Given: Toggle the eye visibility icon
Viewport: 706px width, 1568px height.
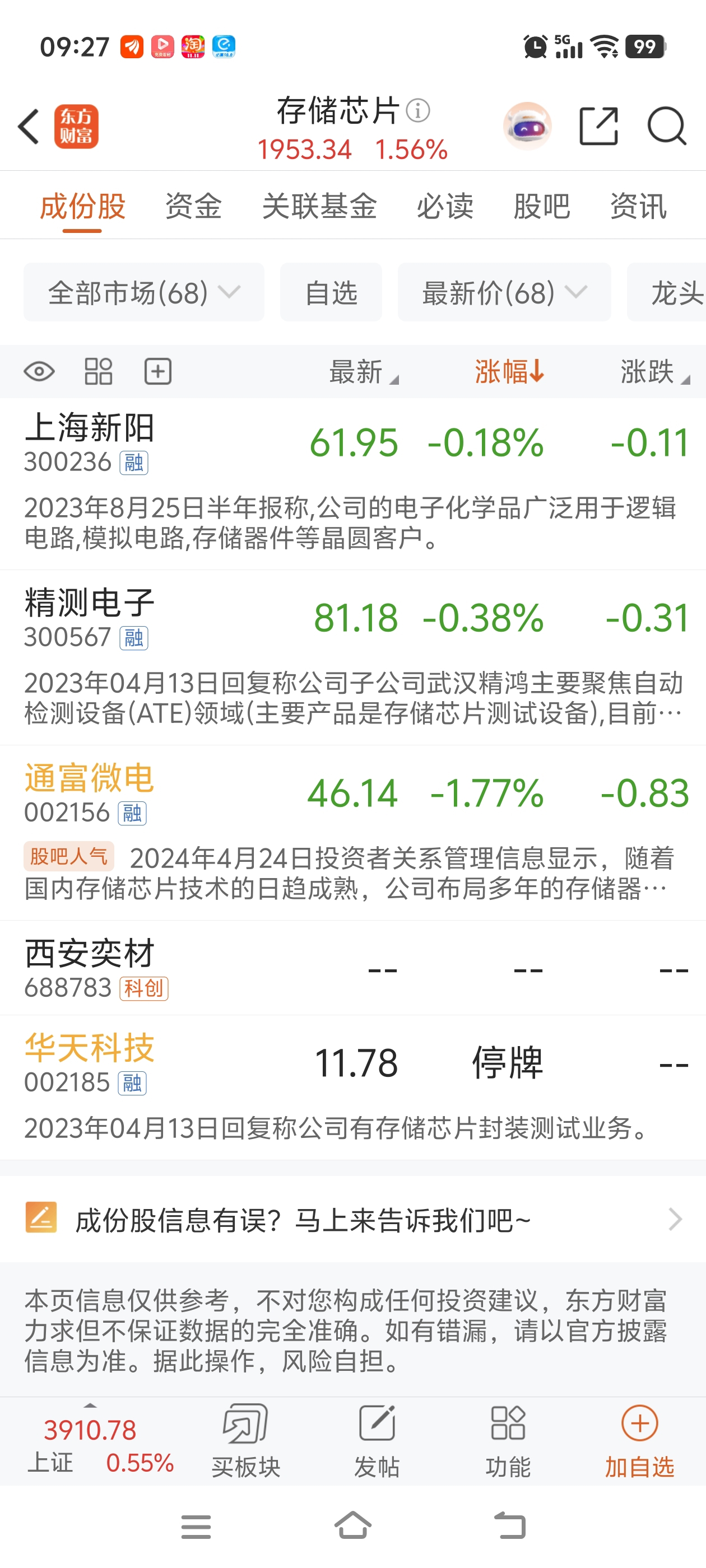Looking at the screenshot, I should click(39, 371).
